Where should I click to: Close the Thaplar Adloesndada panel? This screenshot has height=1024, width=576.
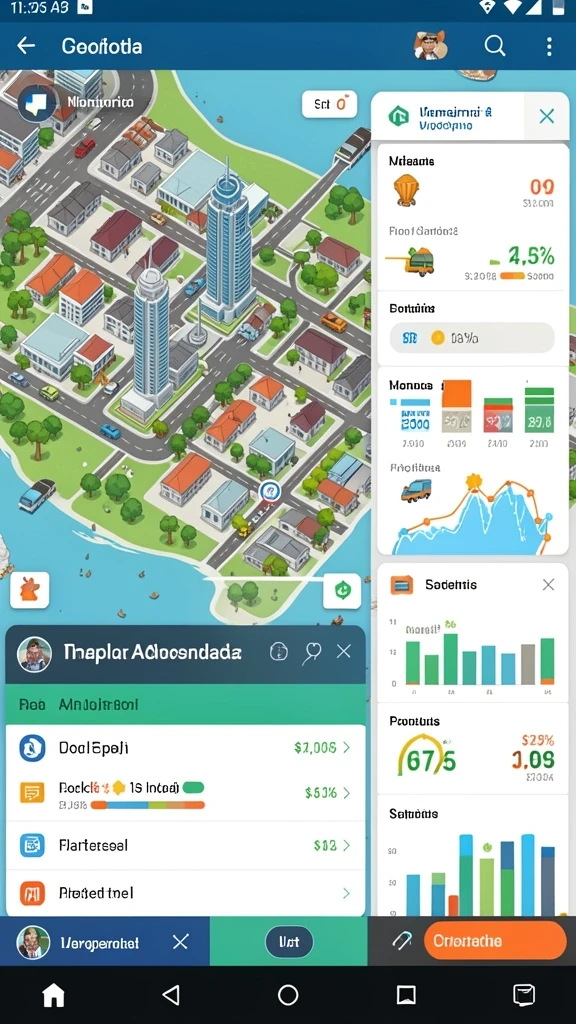tap(344, 651)
